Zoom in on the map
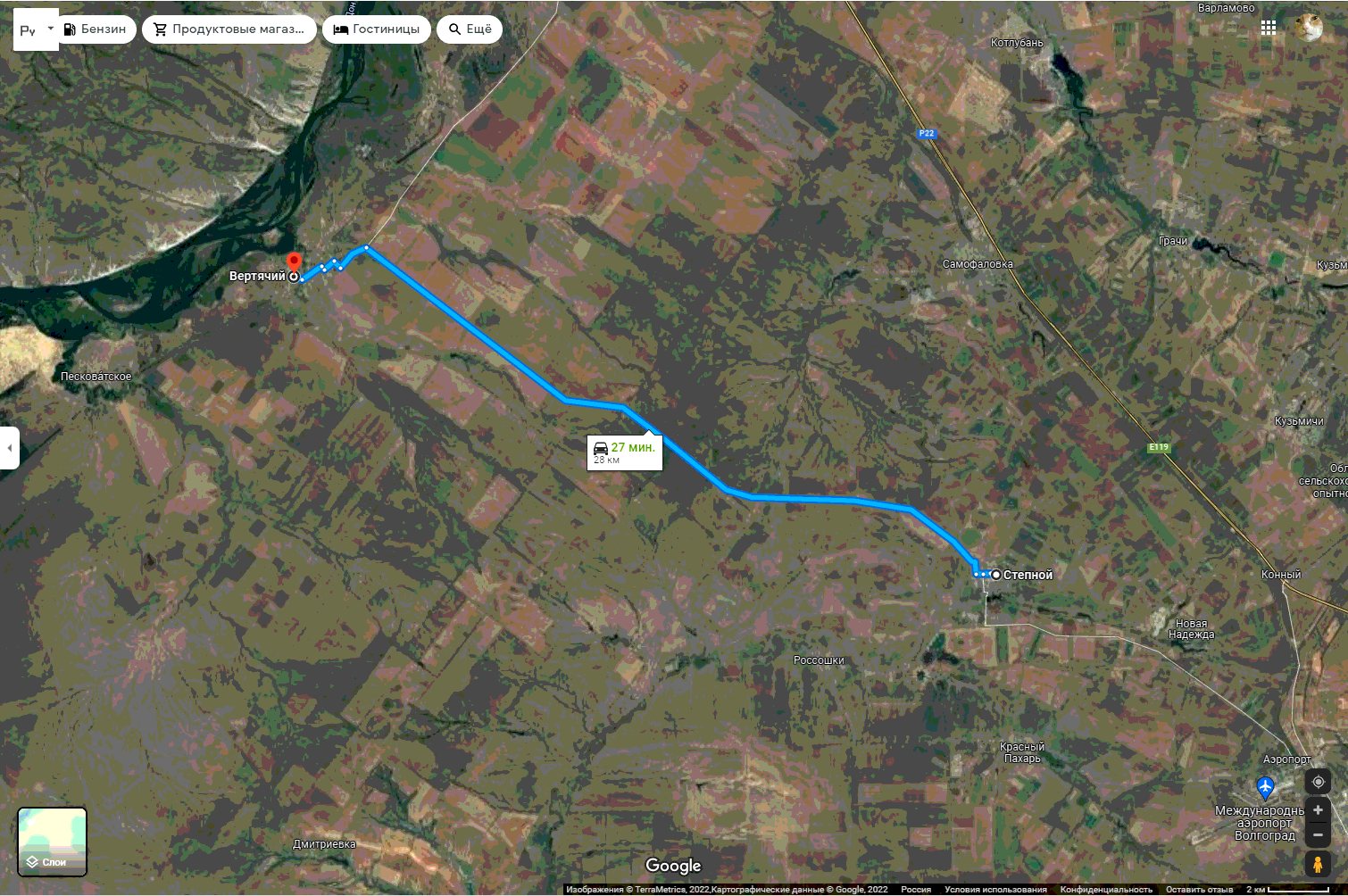The height and width of the screenshot is (896, 1348). tap(1318, 810)
